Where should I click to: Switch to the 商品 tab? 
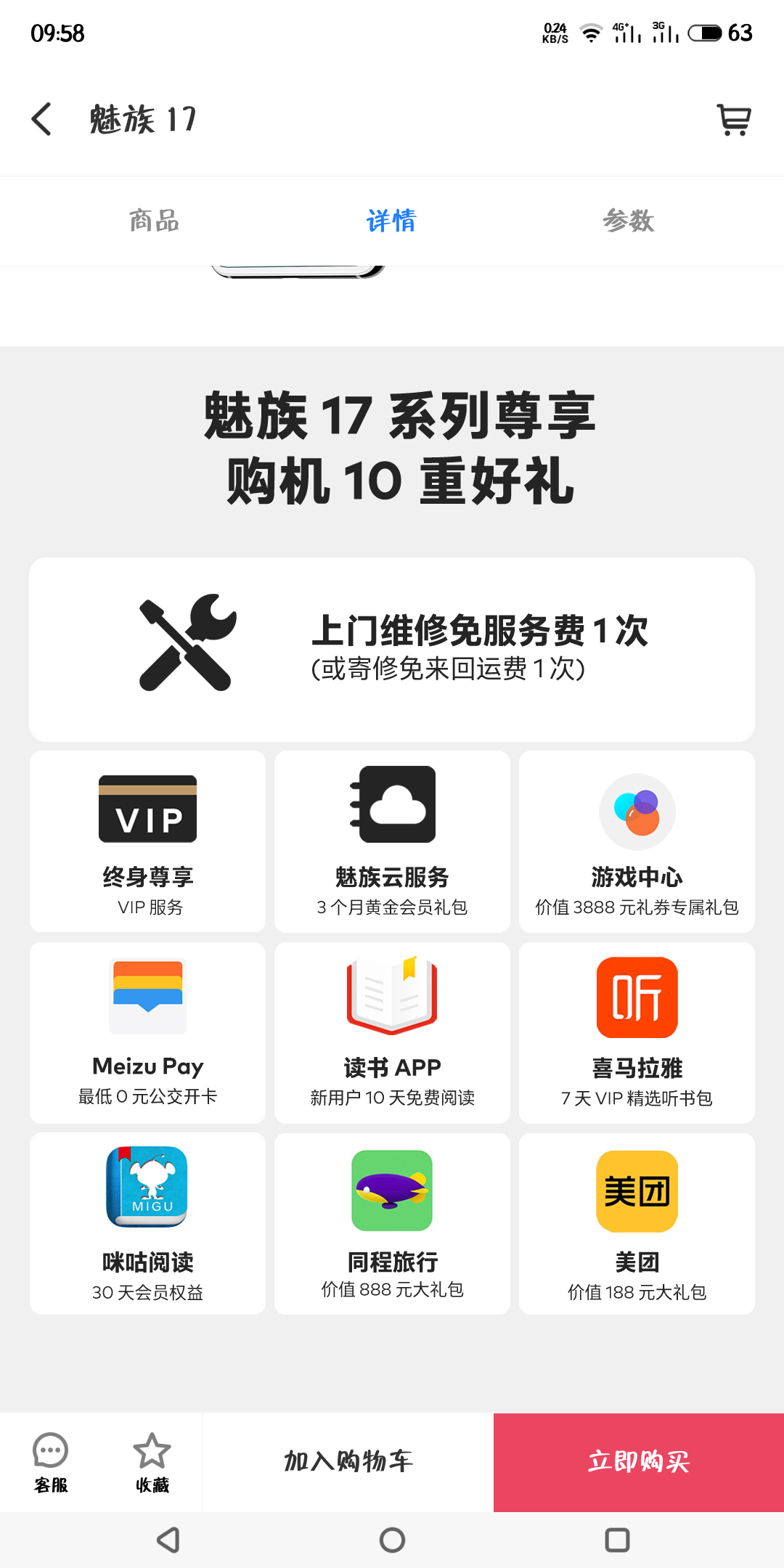(154, 221)
